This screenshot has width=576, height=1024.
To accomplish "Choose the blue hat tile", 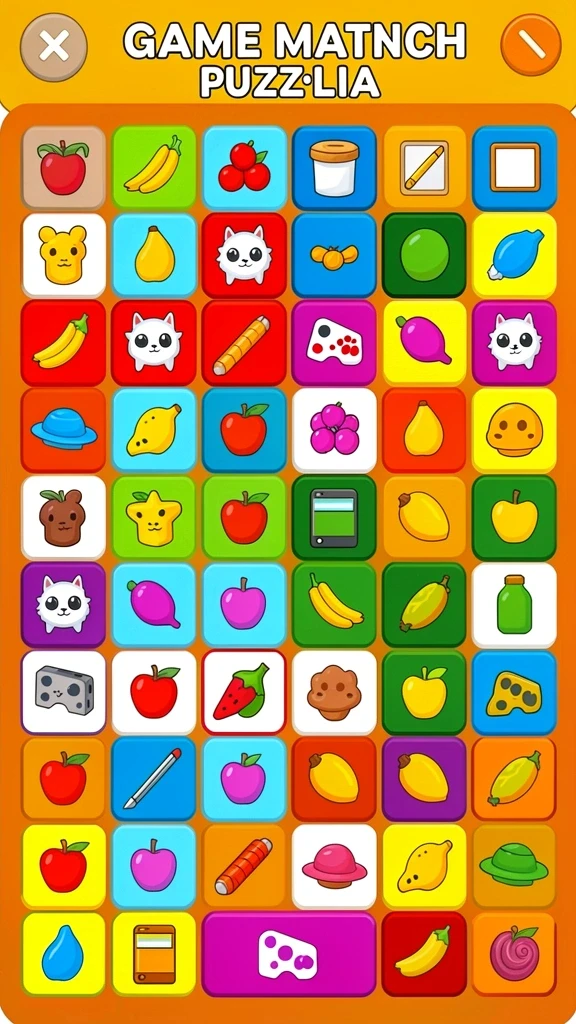I will point(63,430).
